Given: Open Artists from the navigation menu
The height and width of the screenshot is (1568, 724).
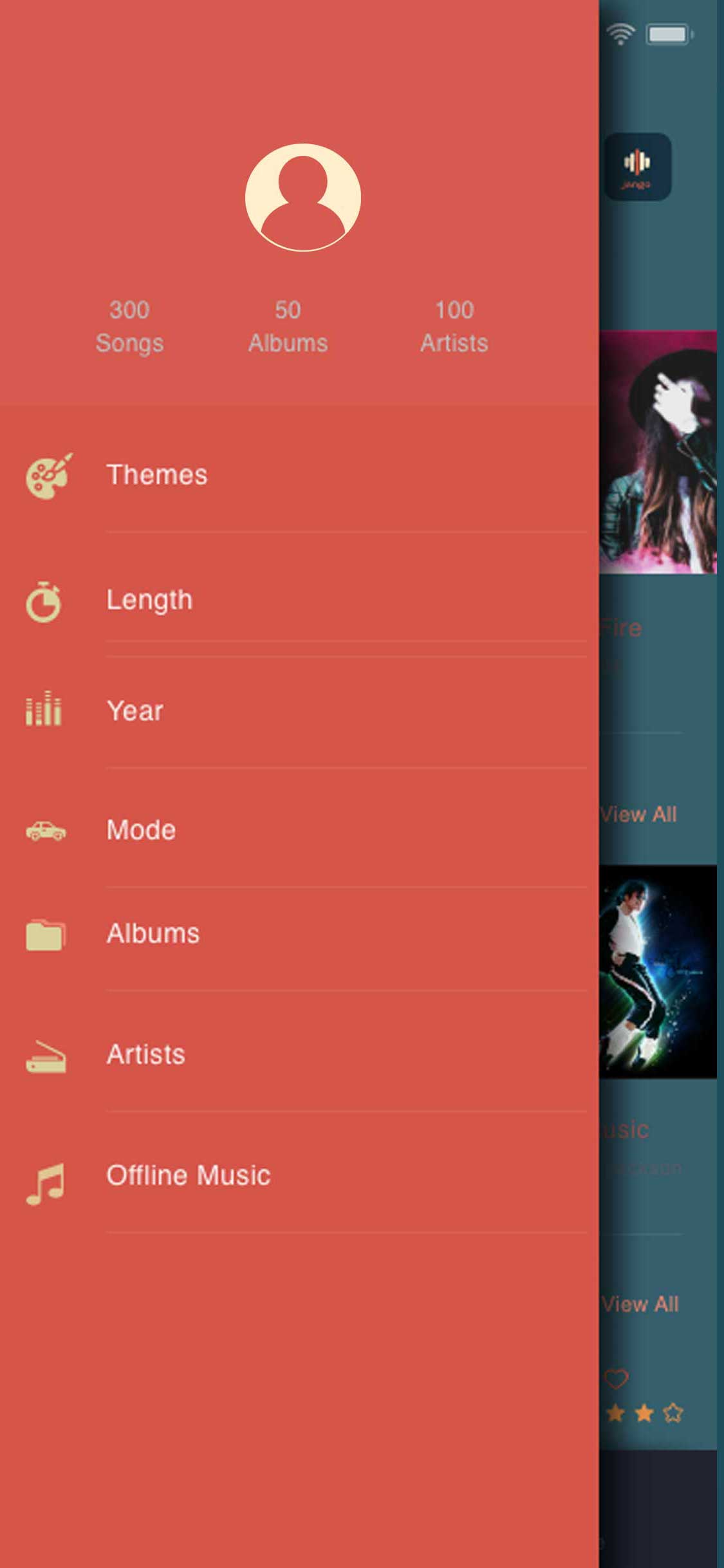Looking at the screenshot, I should 145,1053.
